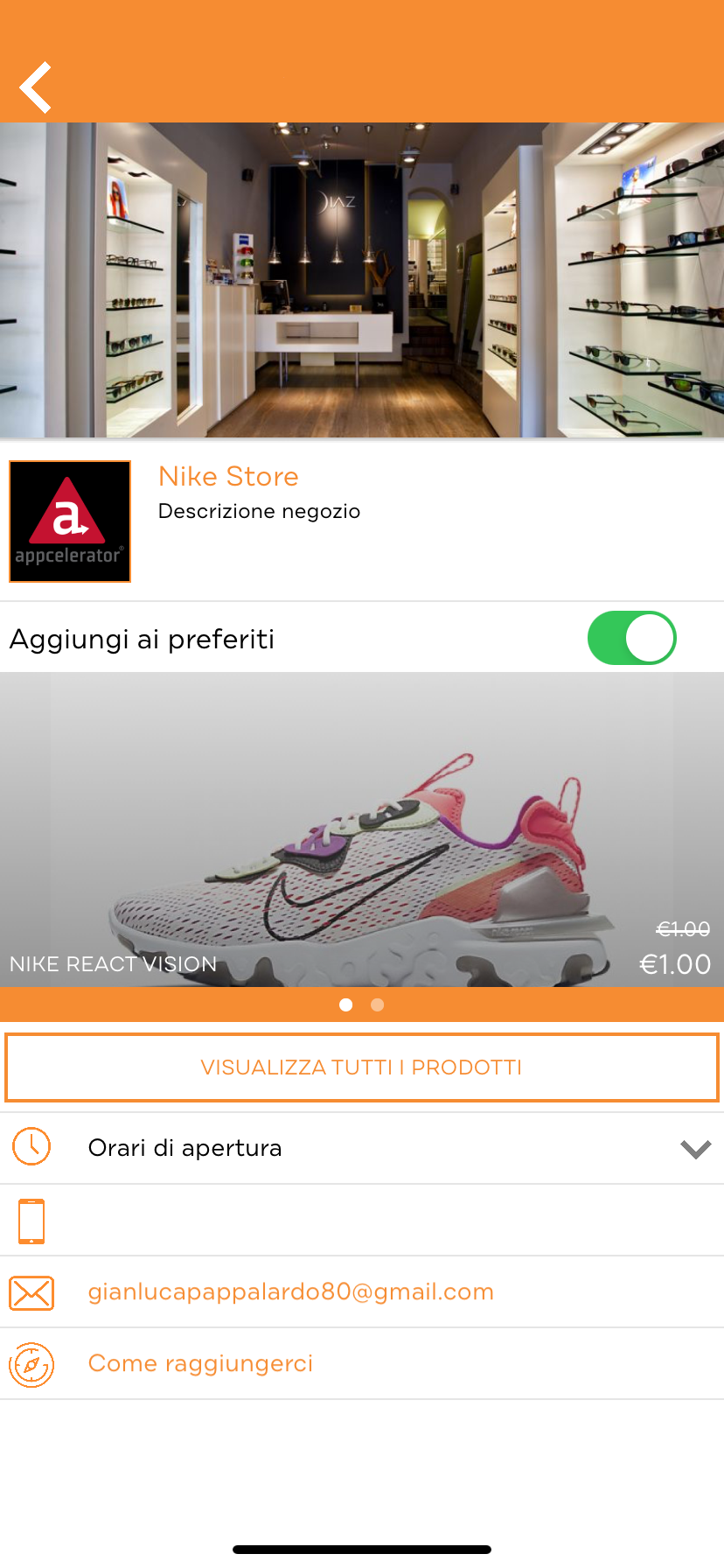
Task: Open the email gianlucapappalardo80@gmail.com link
Action: pos(290,1292)
